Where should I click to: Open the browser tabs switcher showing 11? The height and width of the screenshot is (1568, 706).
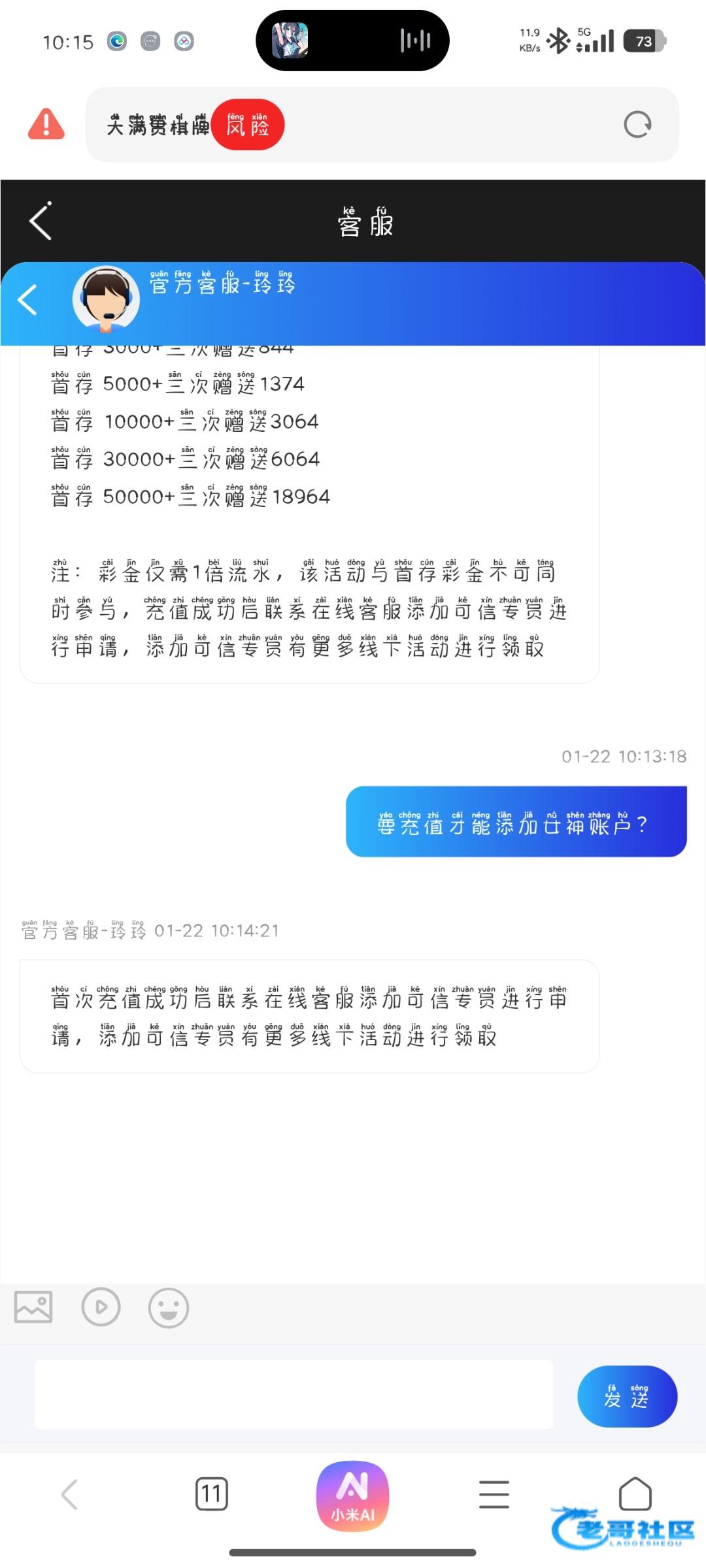pyautogui.click(x=212, y=1494)
